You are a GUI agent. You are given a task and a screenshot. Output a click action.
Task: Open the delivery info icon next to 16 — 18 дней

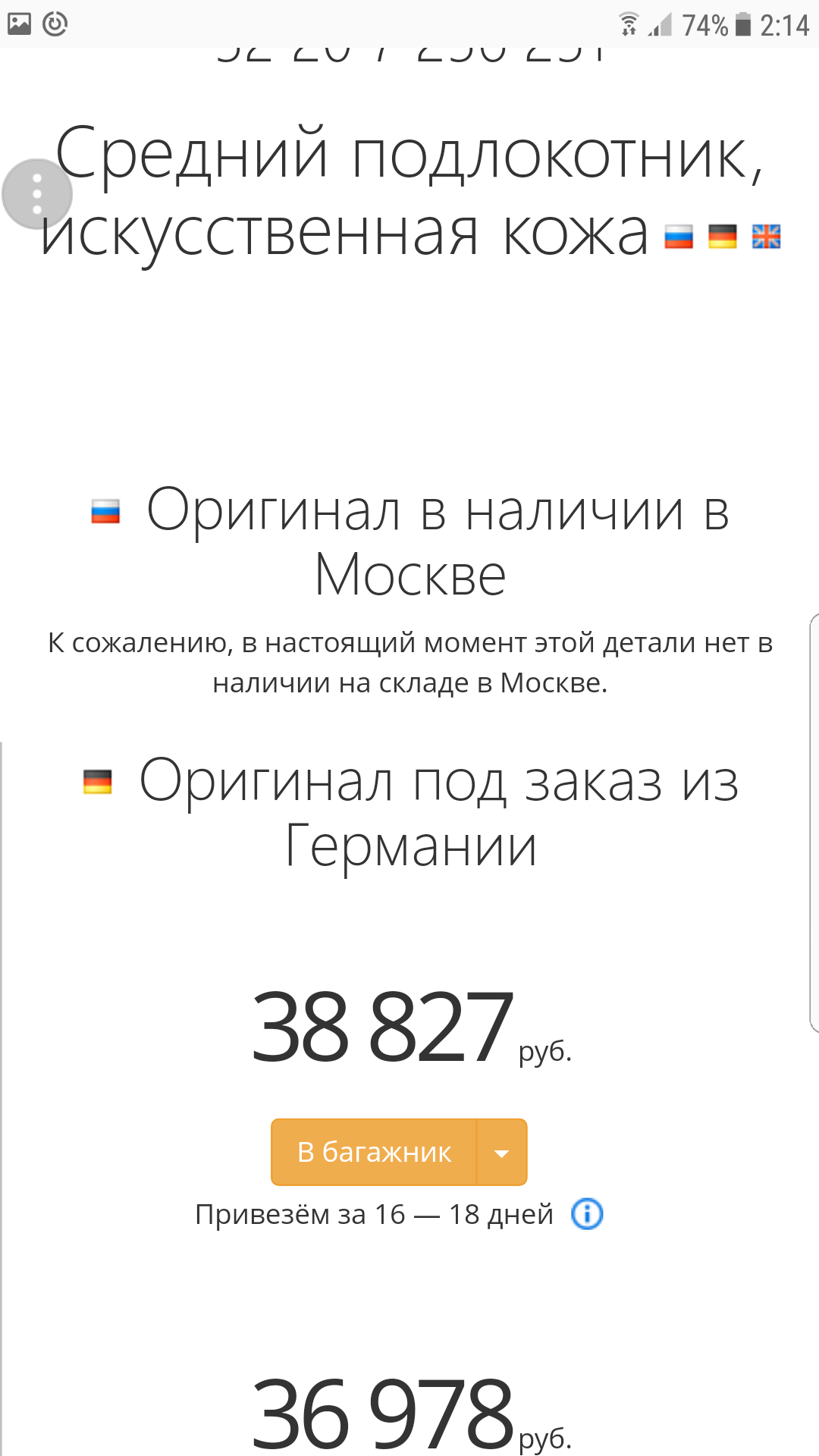587,1214
